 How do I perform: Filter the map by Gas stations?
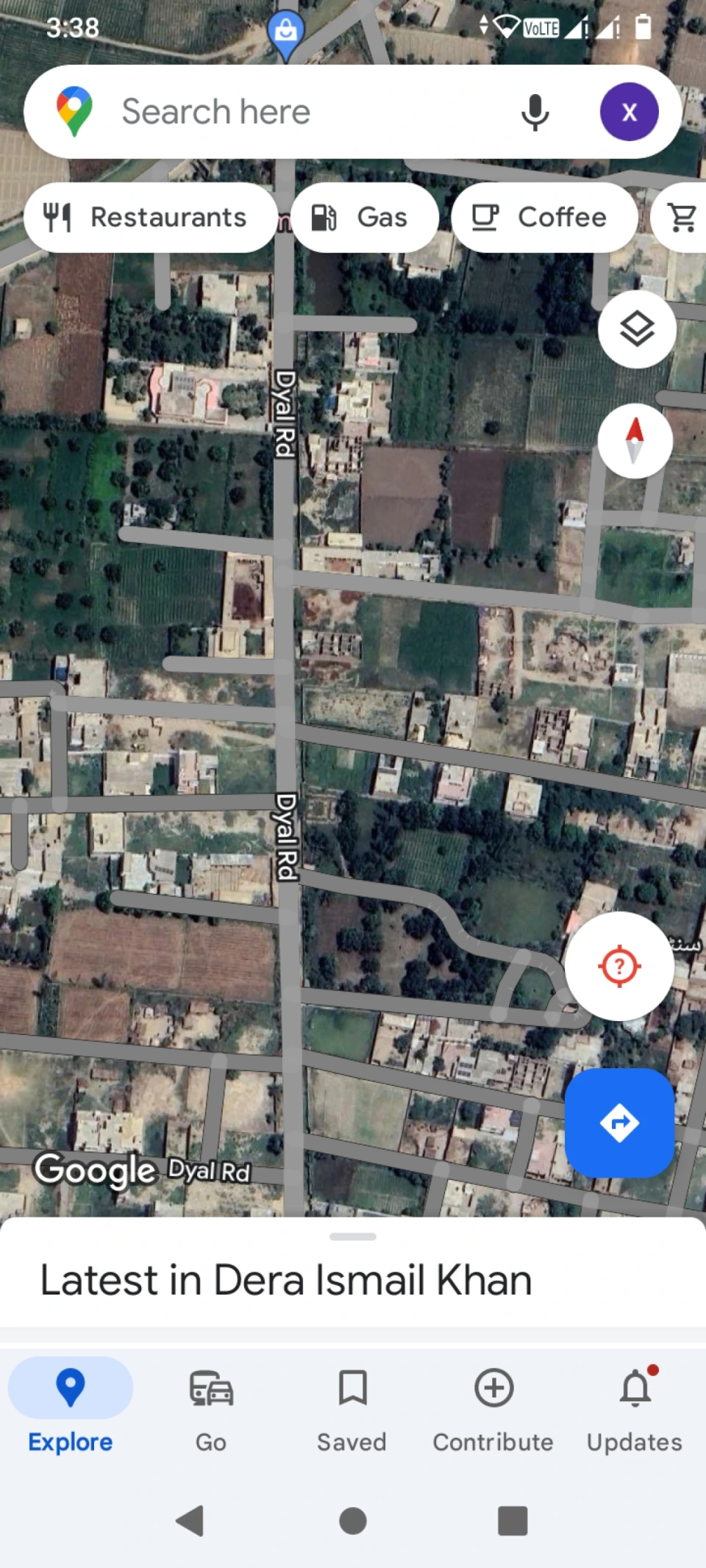pos(365,218)
